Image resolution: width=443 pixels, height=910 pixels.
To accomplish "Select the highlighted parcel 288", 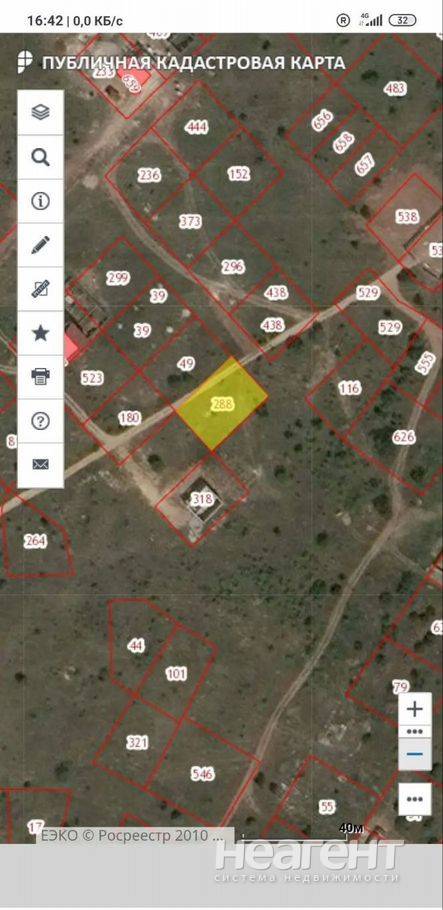I will pyautogui.click(x=222, y=405).
